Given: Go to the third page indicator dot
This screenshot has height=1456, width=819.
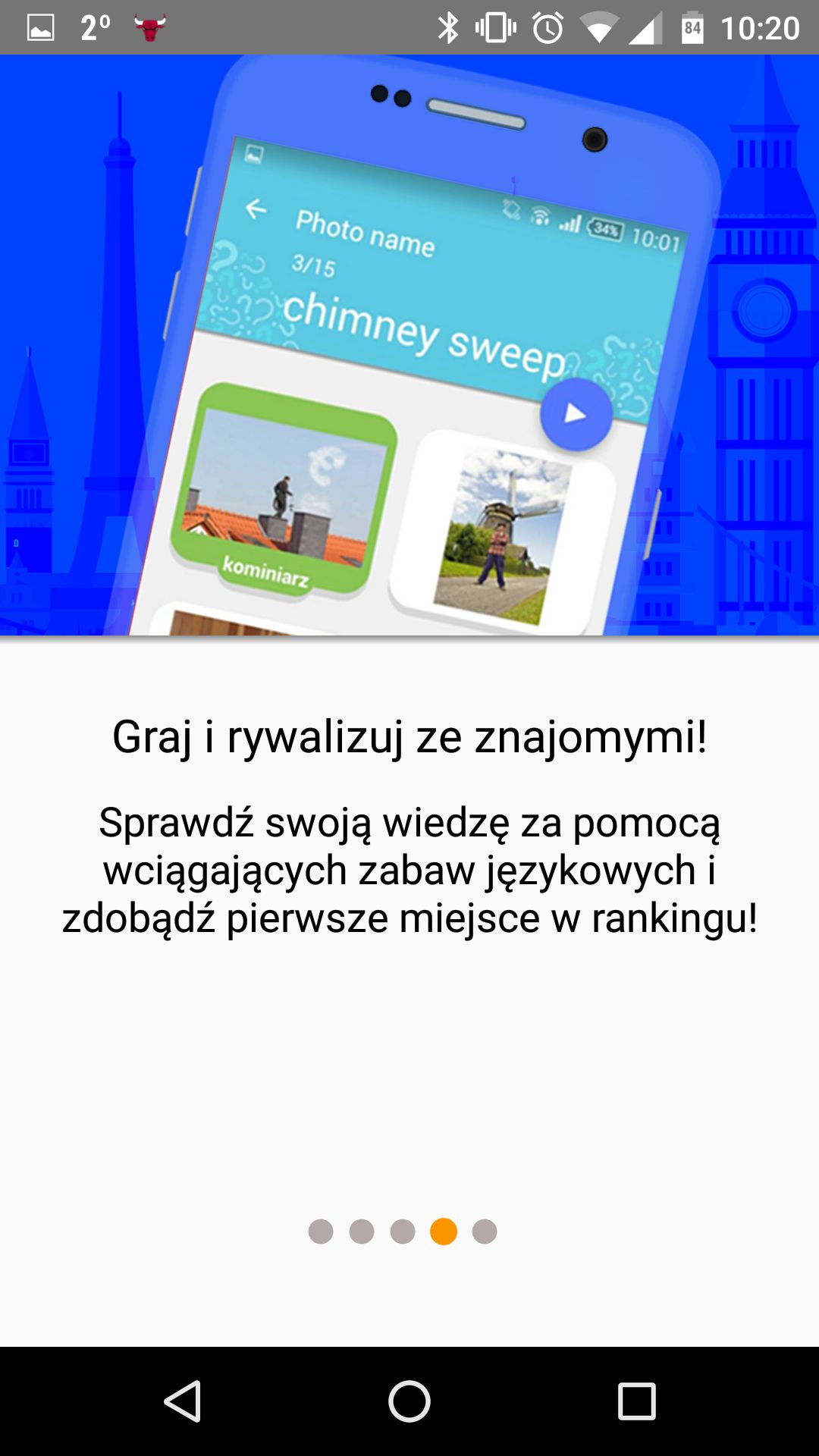Looking at the screenshot, I should tap(403, 1232).
